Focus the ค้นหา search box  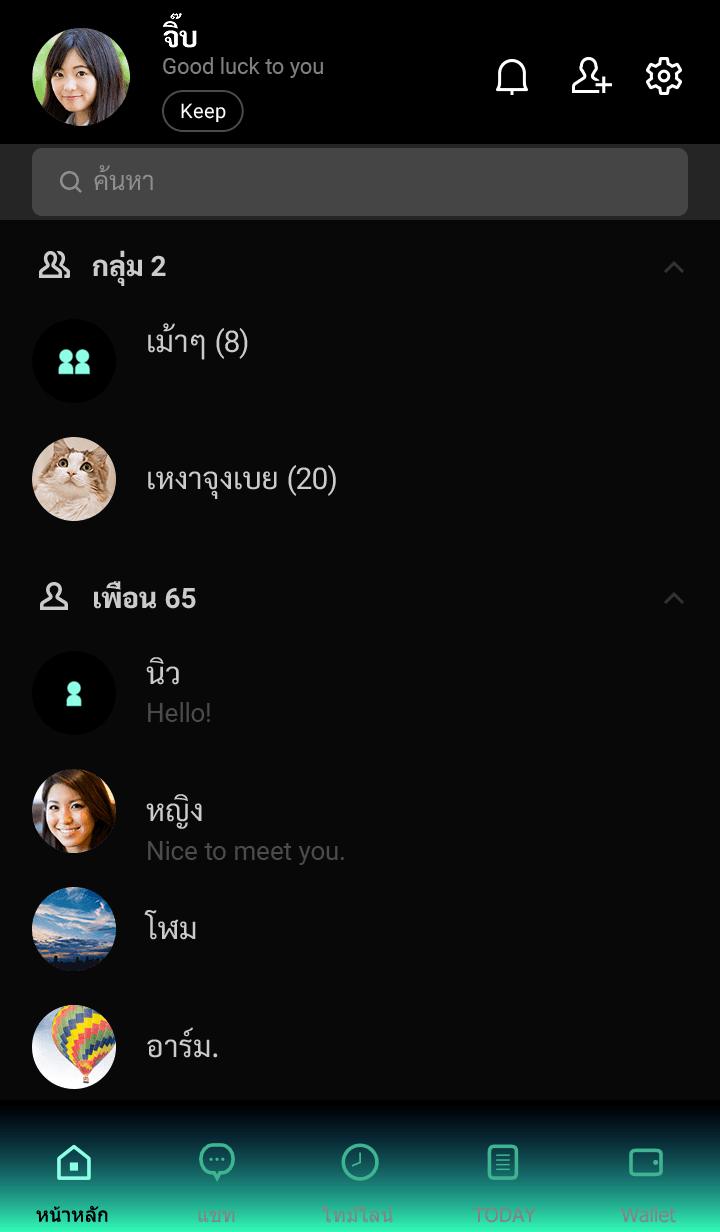[360, 182]
